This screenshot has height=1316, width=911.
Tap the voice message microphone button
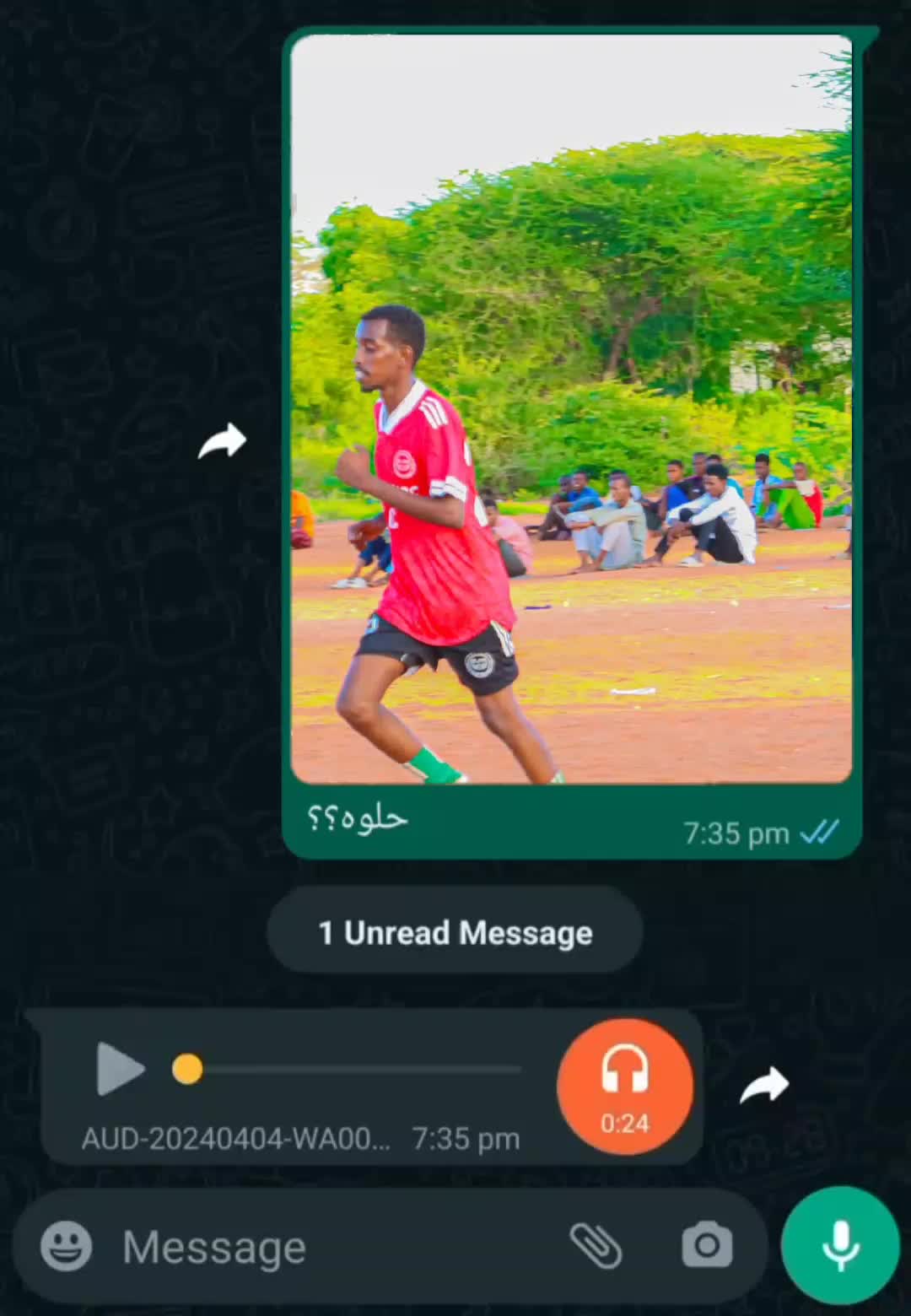tap(840, 1245)
